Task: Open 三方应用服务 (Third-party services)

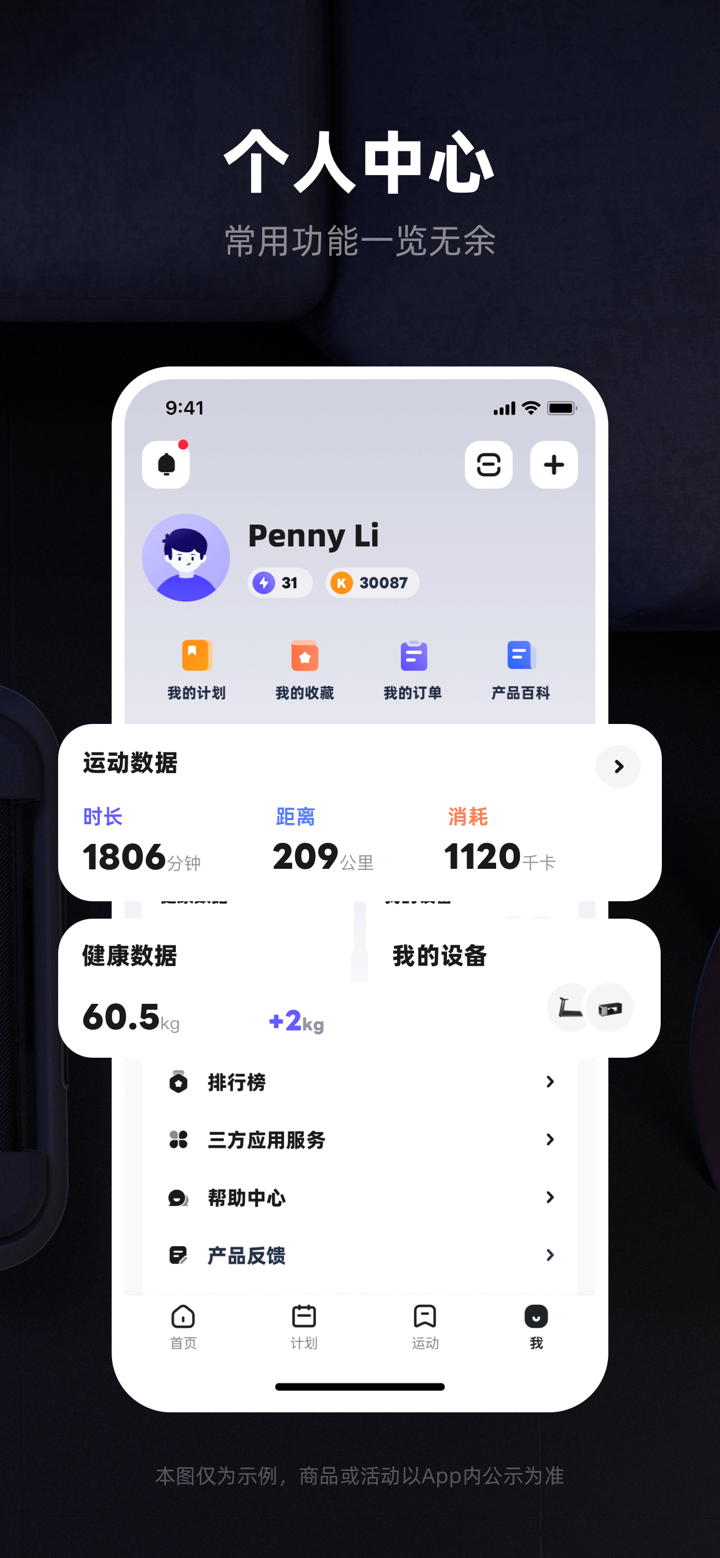Action: click(266, 1139)
